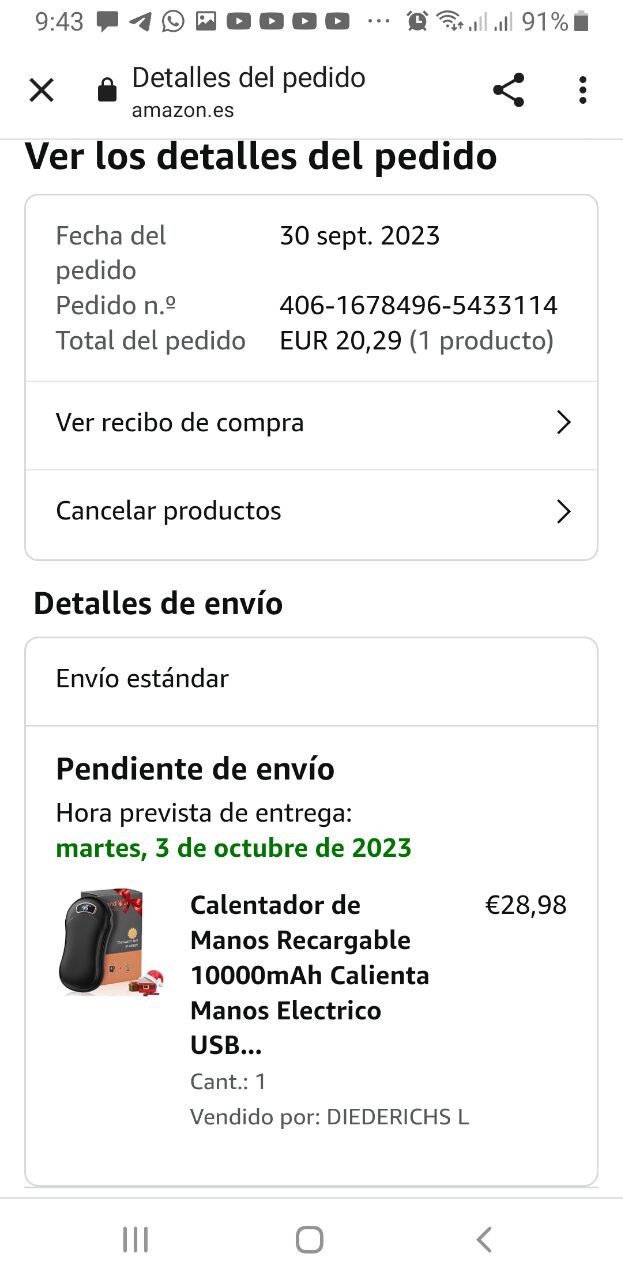Close the order details browser tab
This screenshot has width=623, height=1280.
[x=41, y=91]
